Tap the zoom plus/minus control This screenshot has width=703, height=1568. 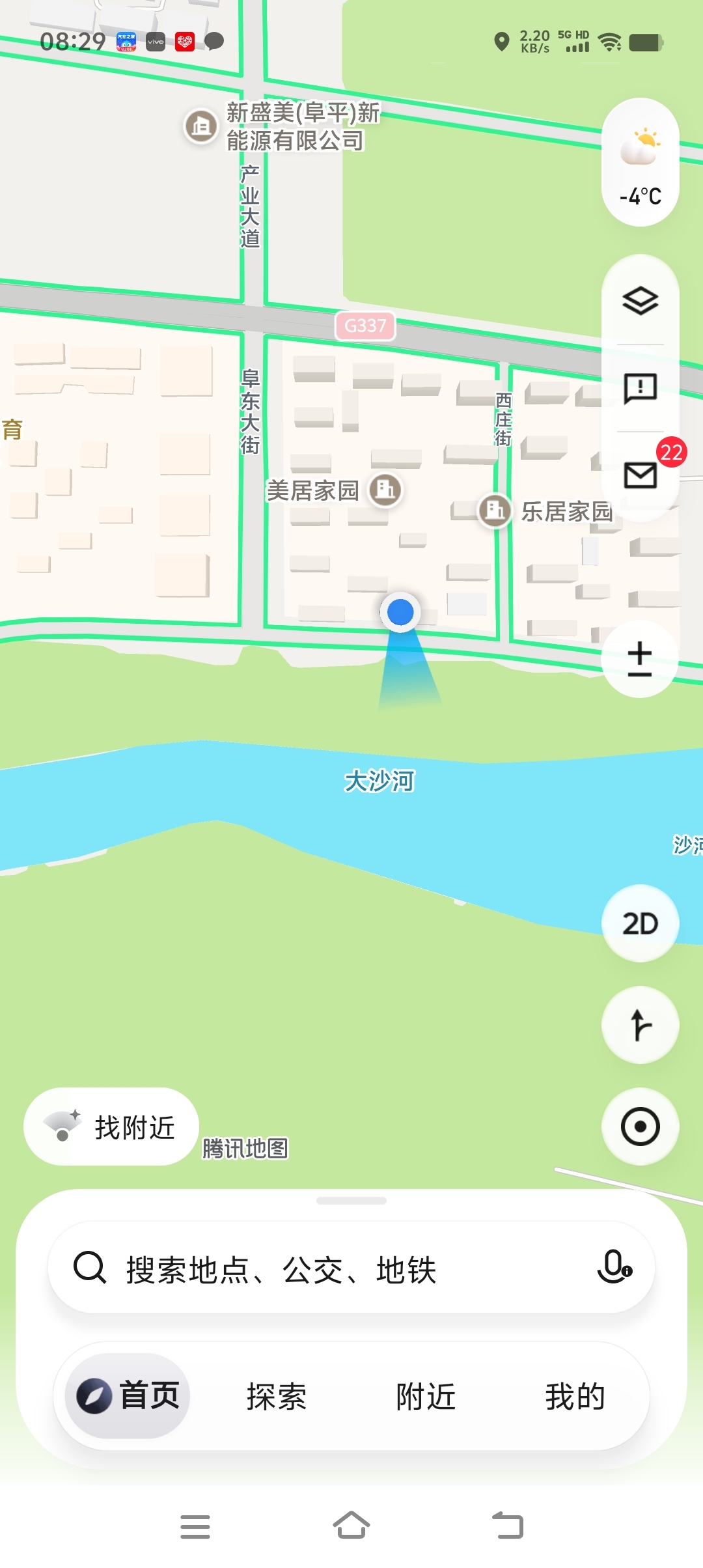(641, 659)
